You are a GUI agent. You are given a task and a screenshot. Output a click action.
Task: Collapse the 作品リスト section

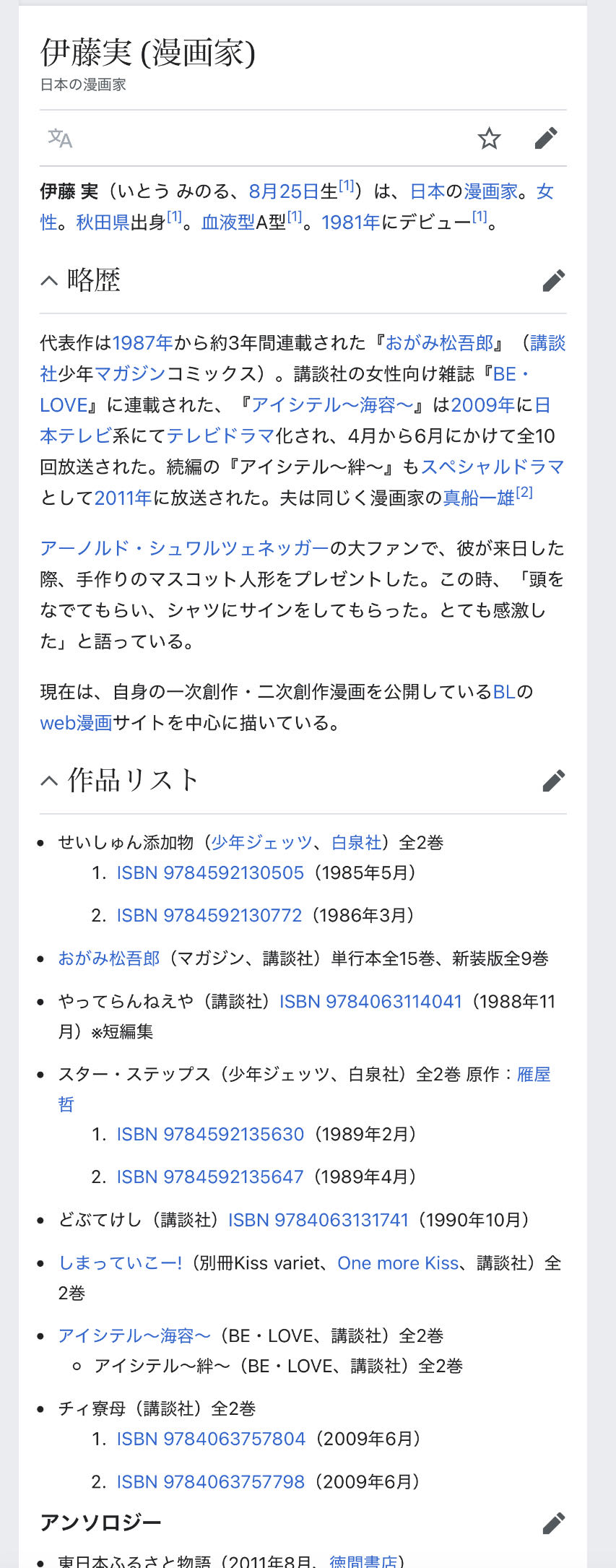click(49, 780)
